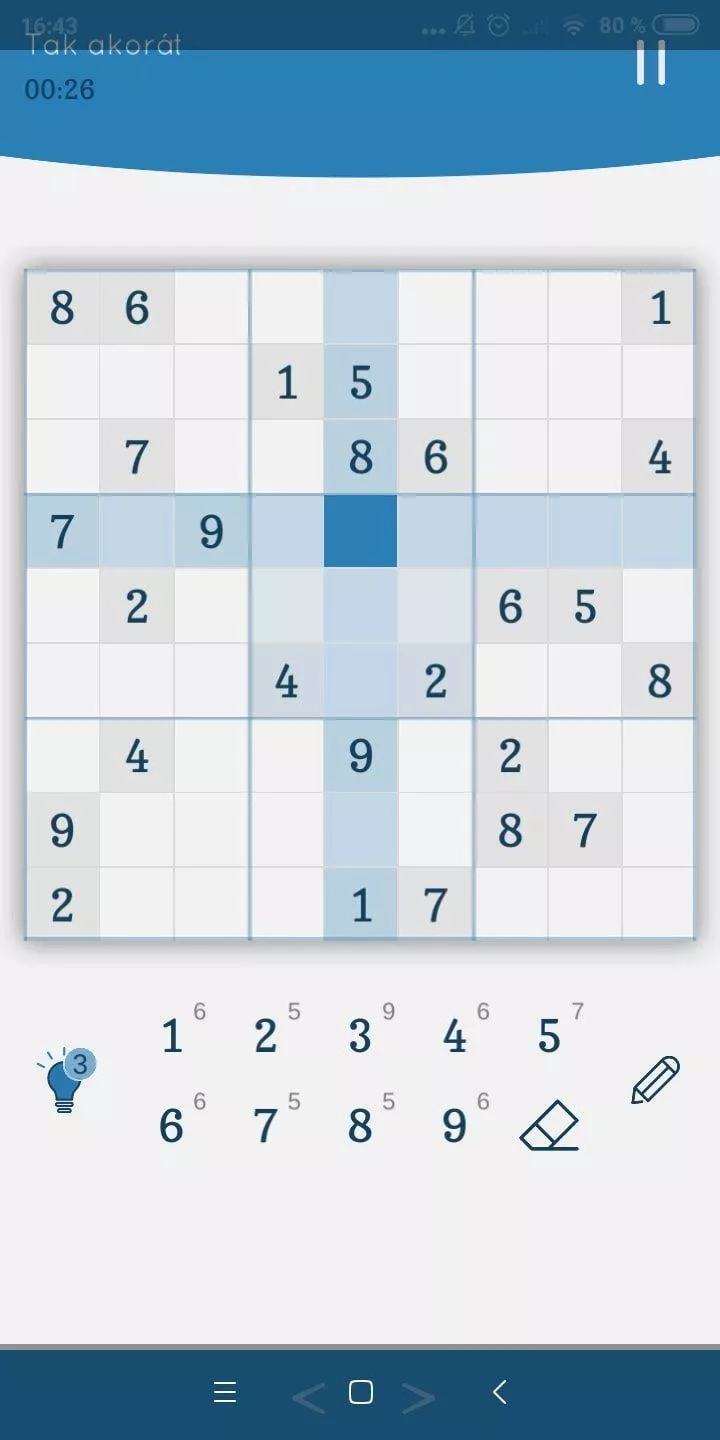Enter number 1 from the keypad

coord(172,1036)
